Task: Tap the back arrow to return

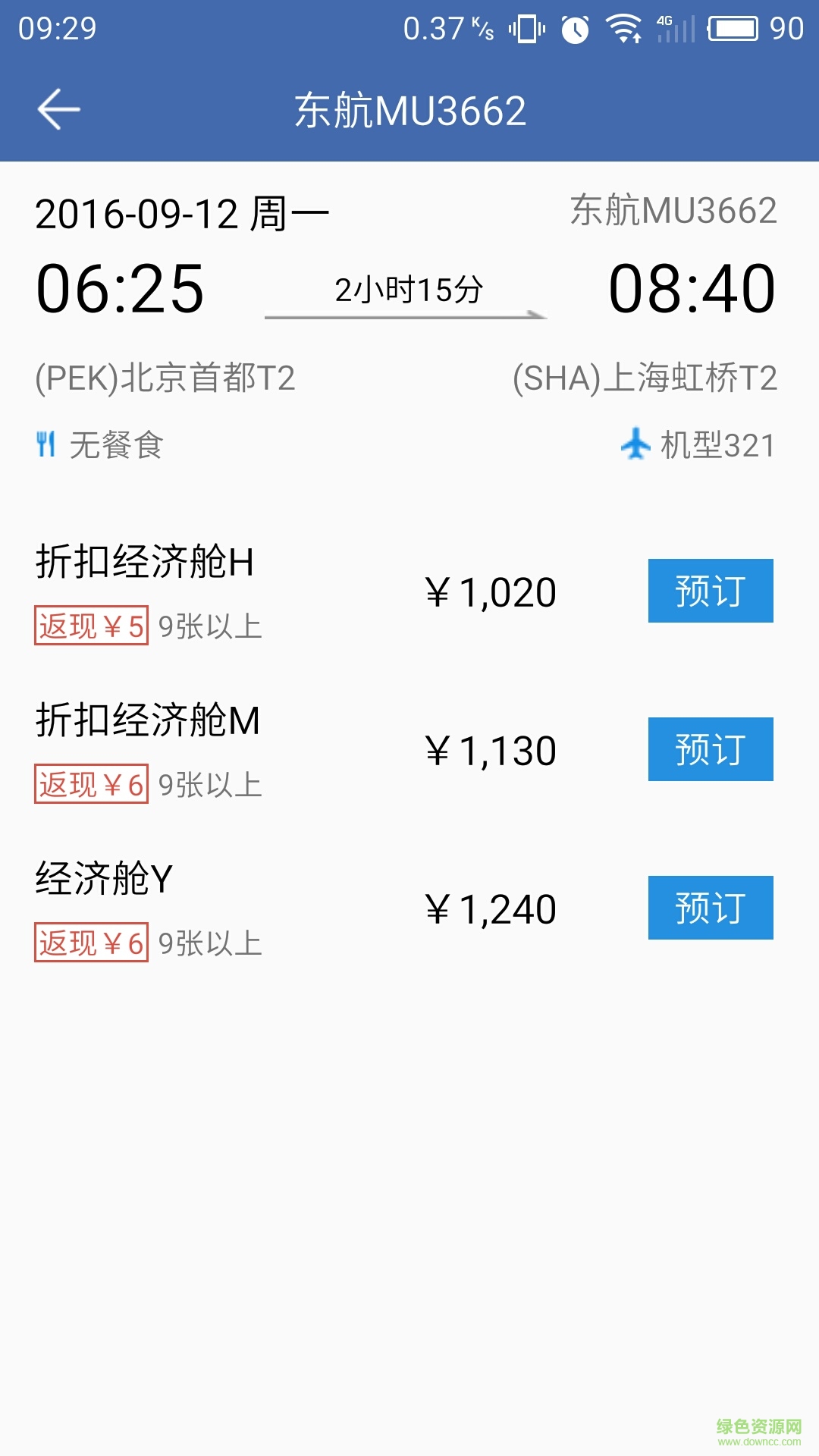Action: [60, 108]
